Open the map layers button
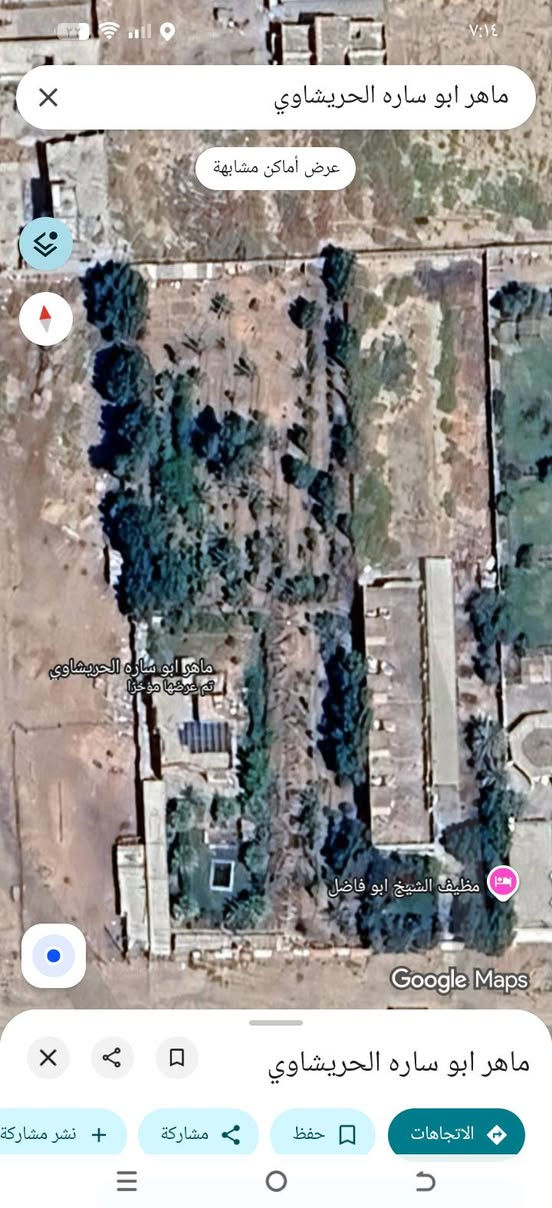The height and width of the screenshot is (1208, 552). (46, 244)
